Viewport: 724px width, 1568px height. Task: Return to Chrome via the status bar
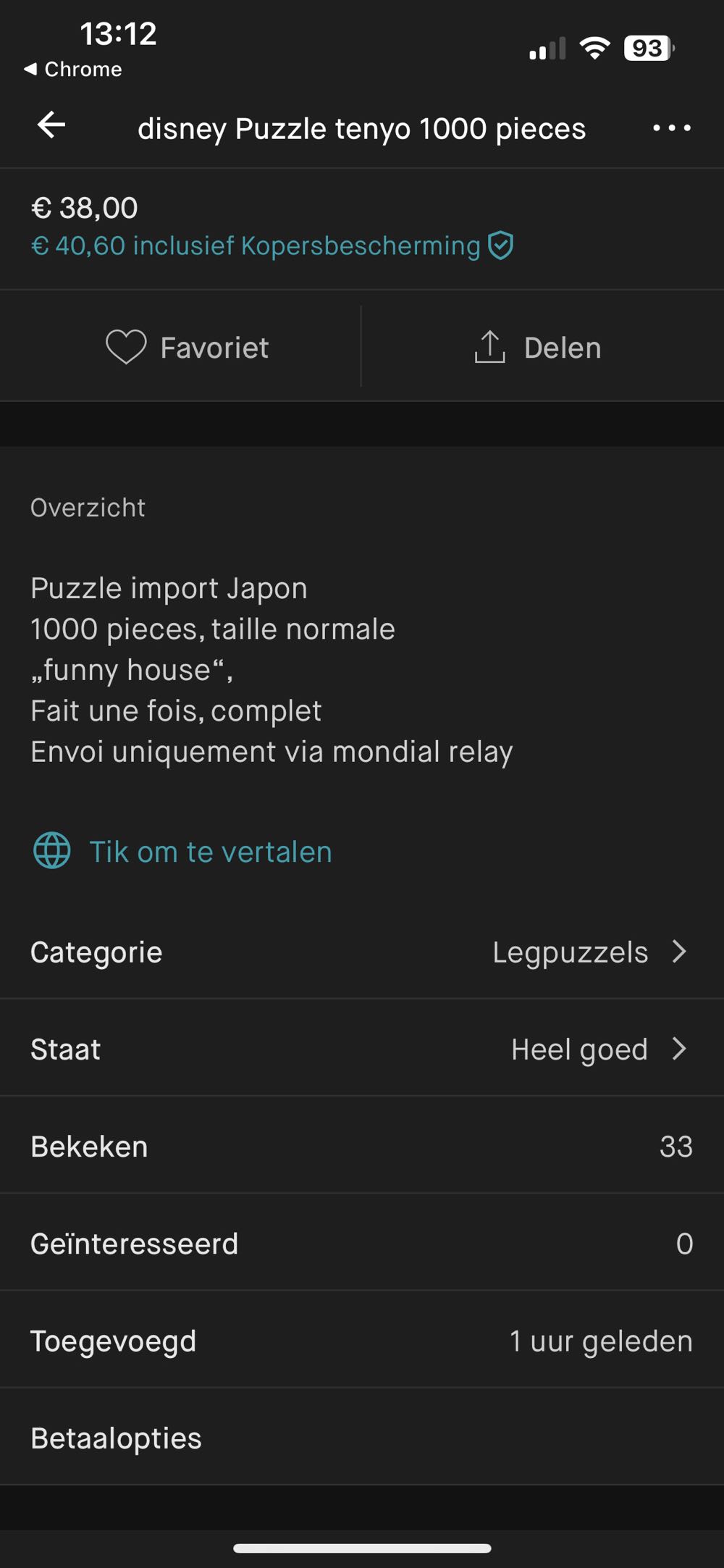point(72,70)
